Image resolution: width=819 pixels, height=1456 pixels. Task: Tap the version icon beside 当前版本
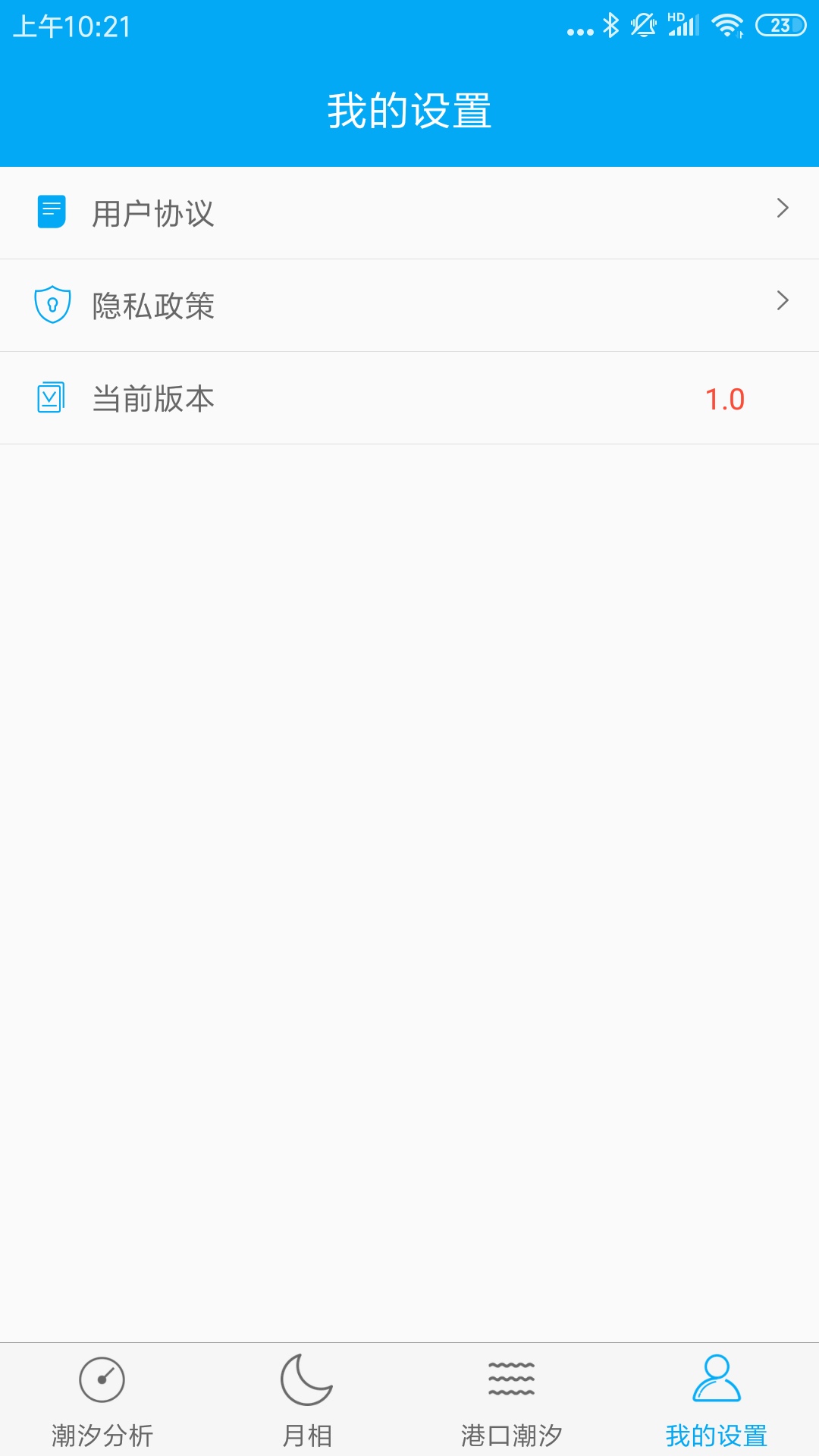[52, 397]
